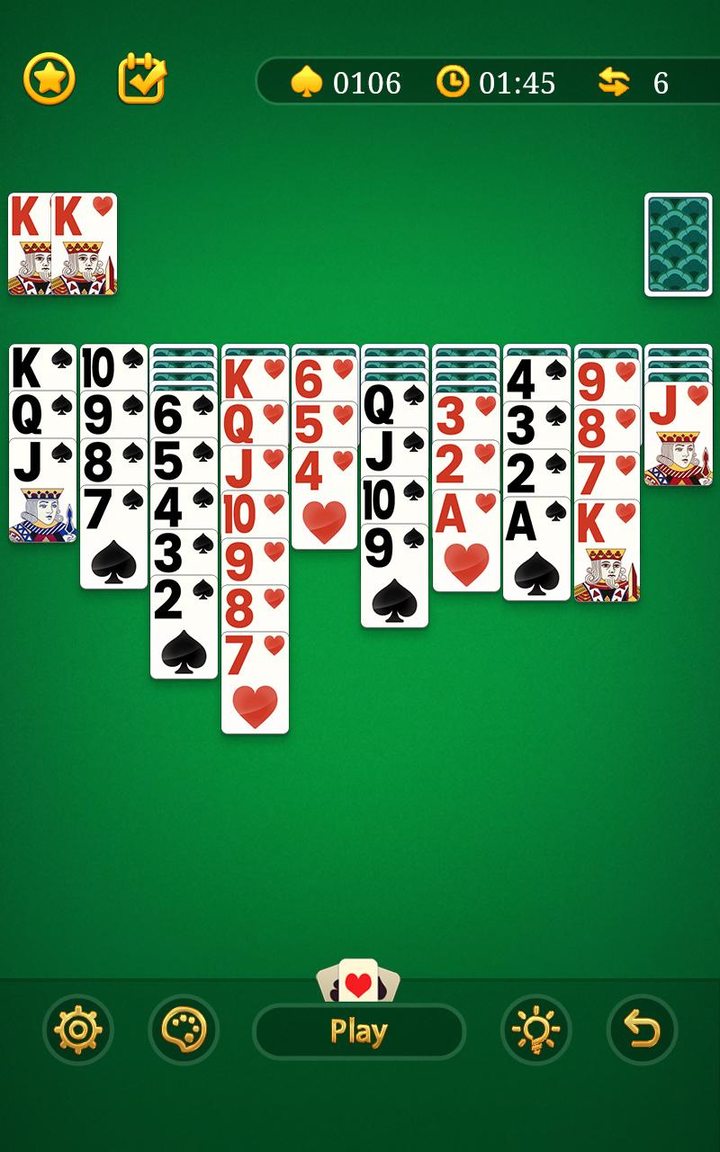This screenshot has height=1152, width=720.
Task: Tap the Play button
Action: (359, 1031)
